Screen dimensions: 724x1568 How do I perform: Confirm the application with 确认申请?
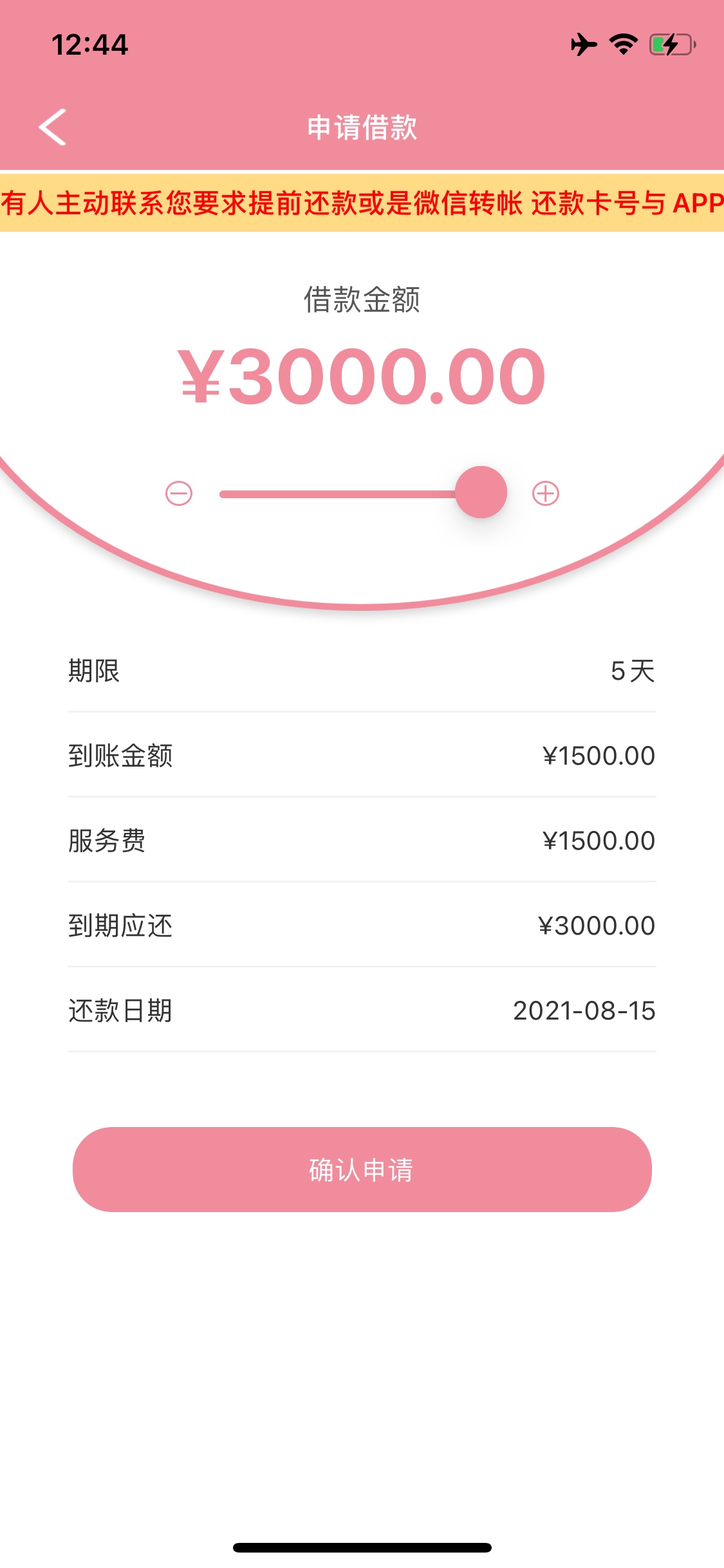point(362,1170)
